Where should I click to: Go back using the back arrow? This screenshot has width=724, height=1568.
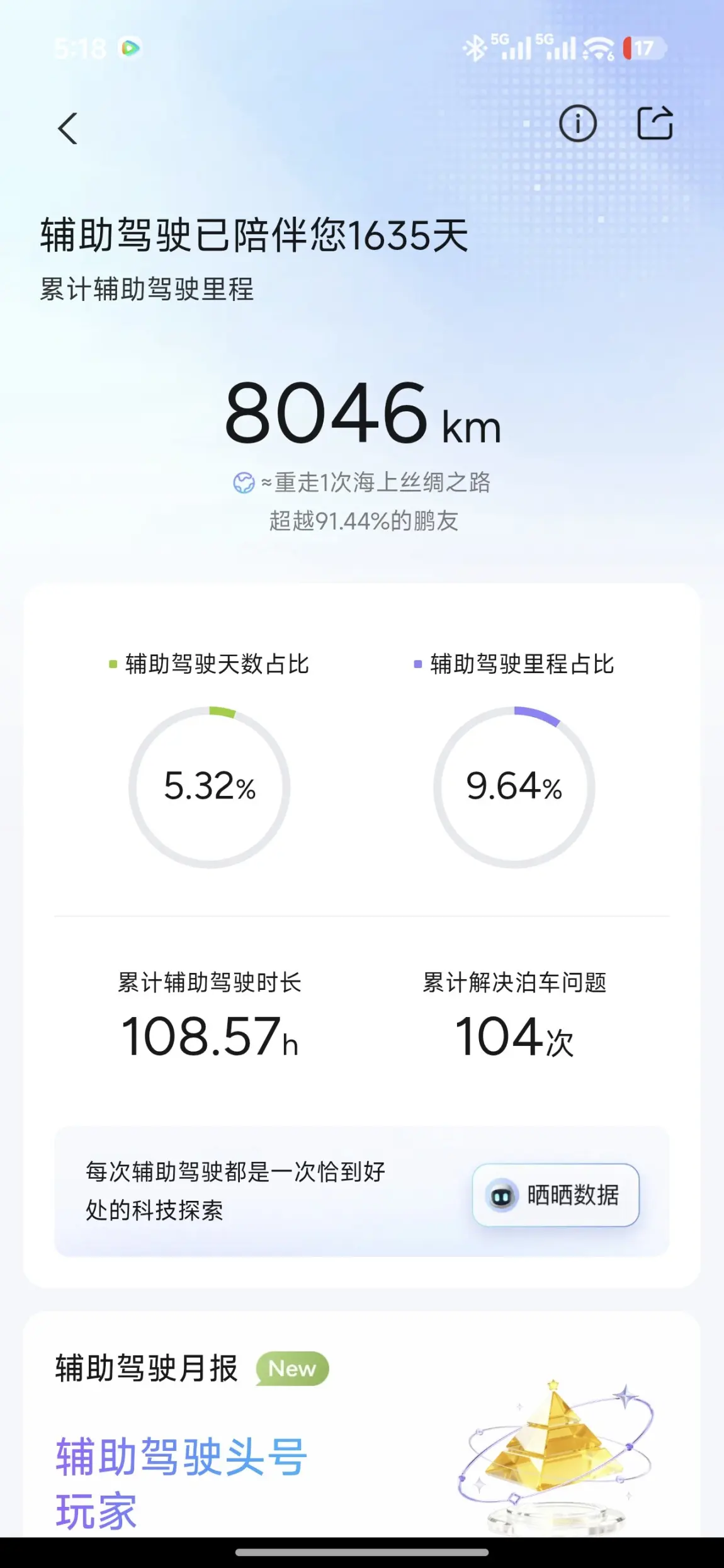(68, 128)
